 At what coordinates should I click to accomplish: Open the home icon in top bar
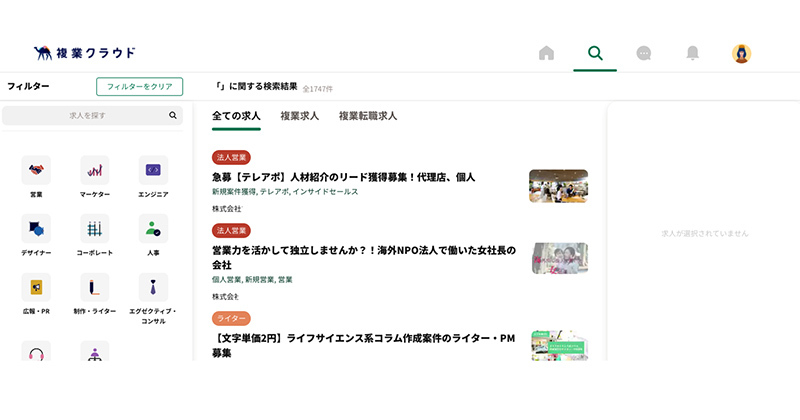coord(546,53)
